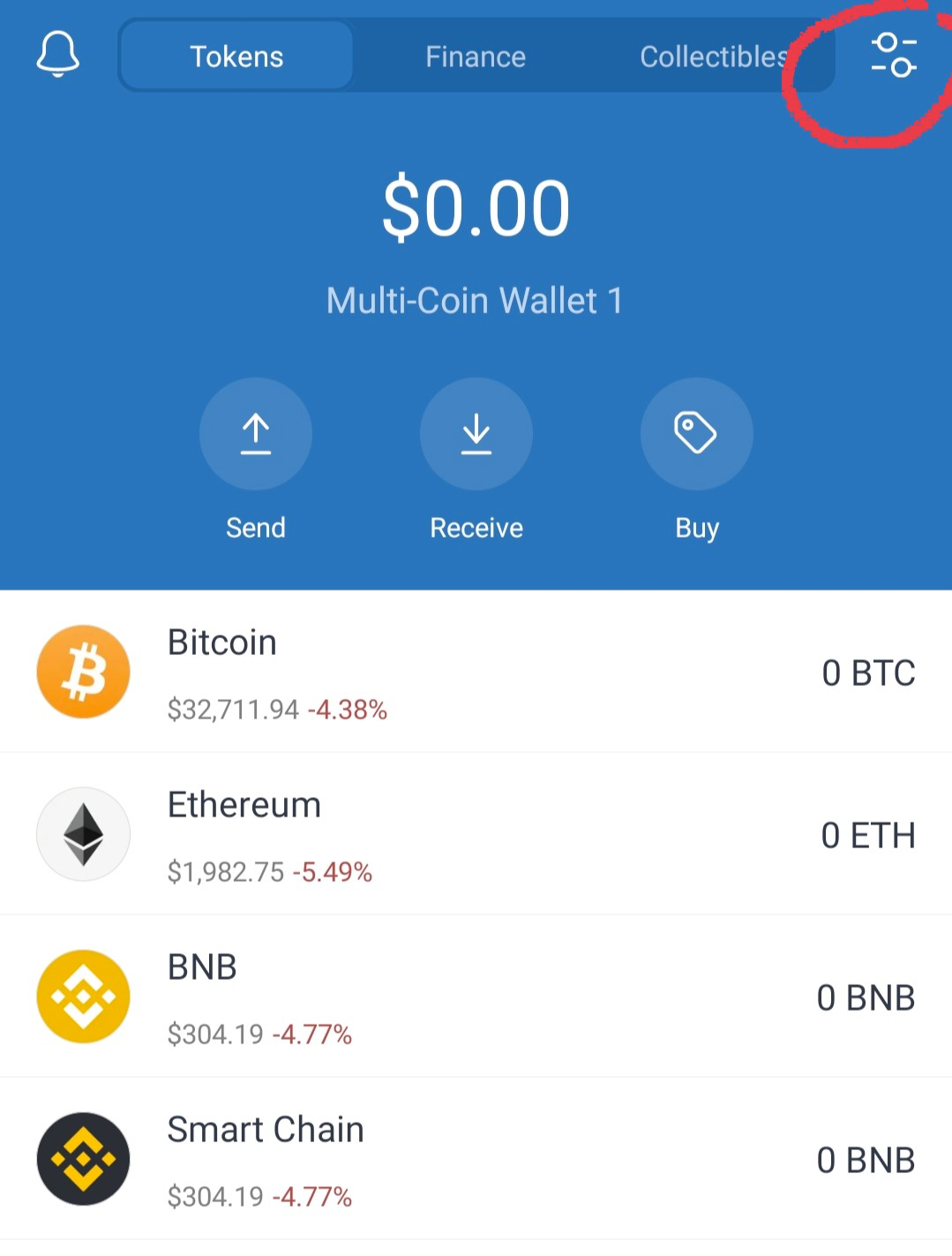The image size is (952, 1256).
Task: Open the BNB token row
Action: click(476, 997)
